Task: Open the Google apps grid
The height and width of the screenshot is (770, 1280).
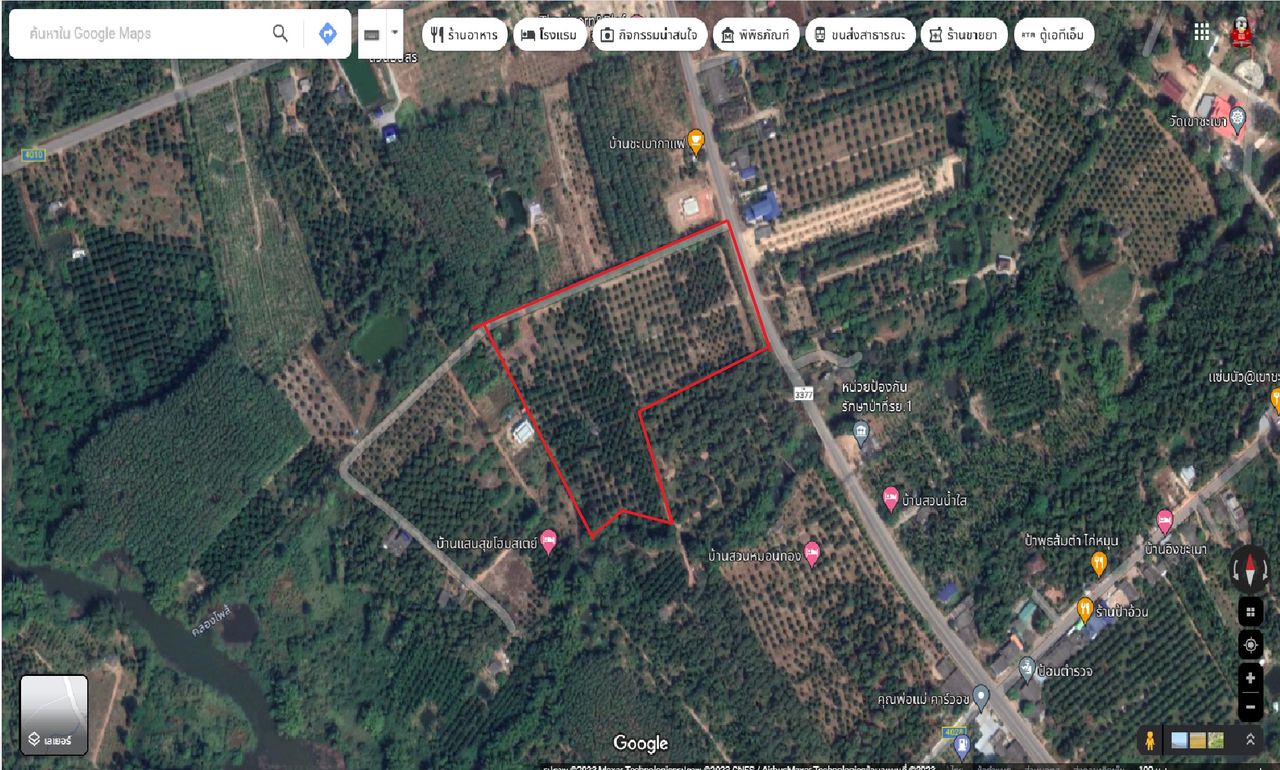Action: tap(1202, 32)
